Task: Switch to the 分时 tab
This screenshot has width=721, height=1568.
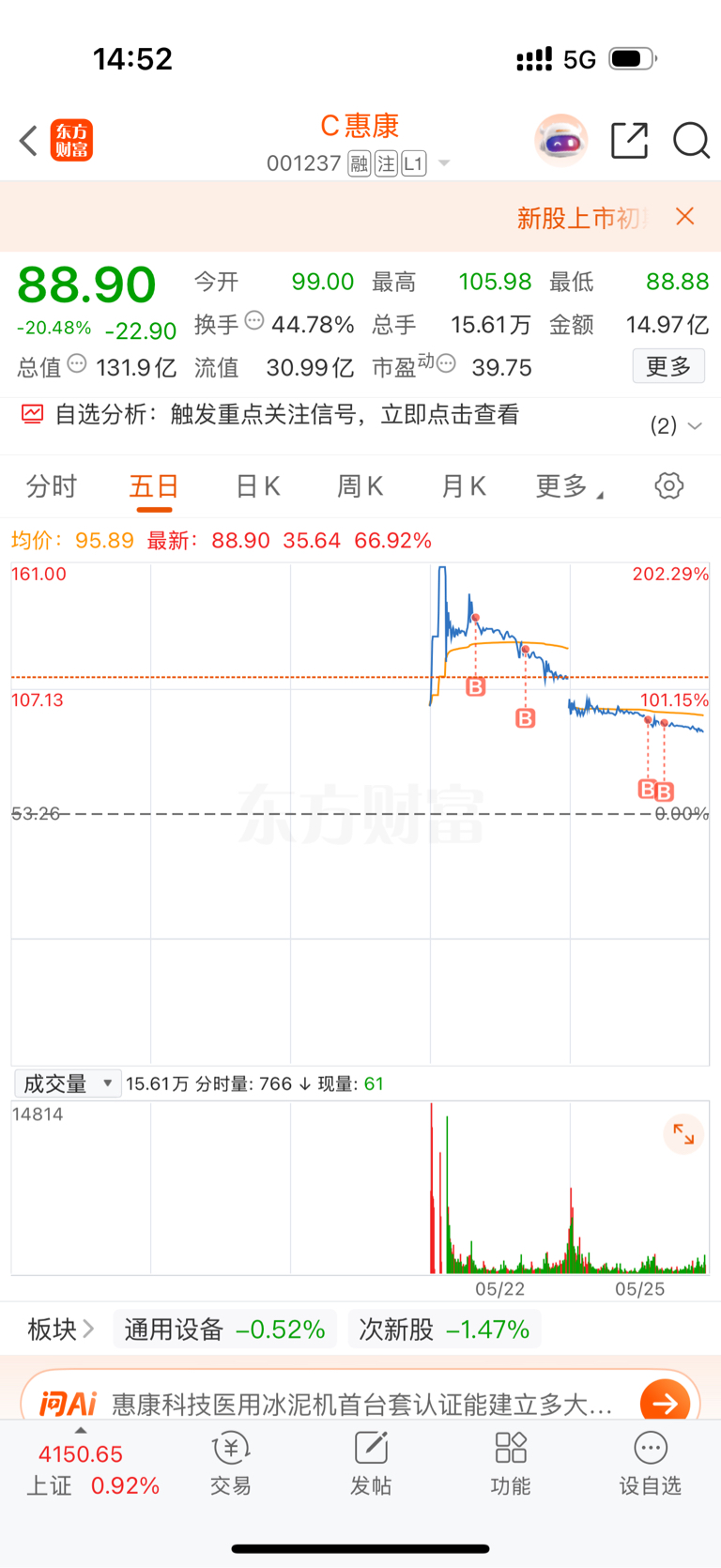Action: pos(52,486)
